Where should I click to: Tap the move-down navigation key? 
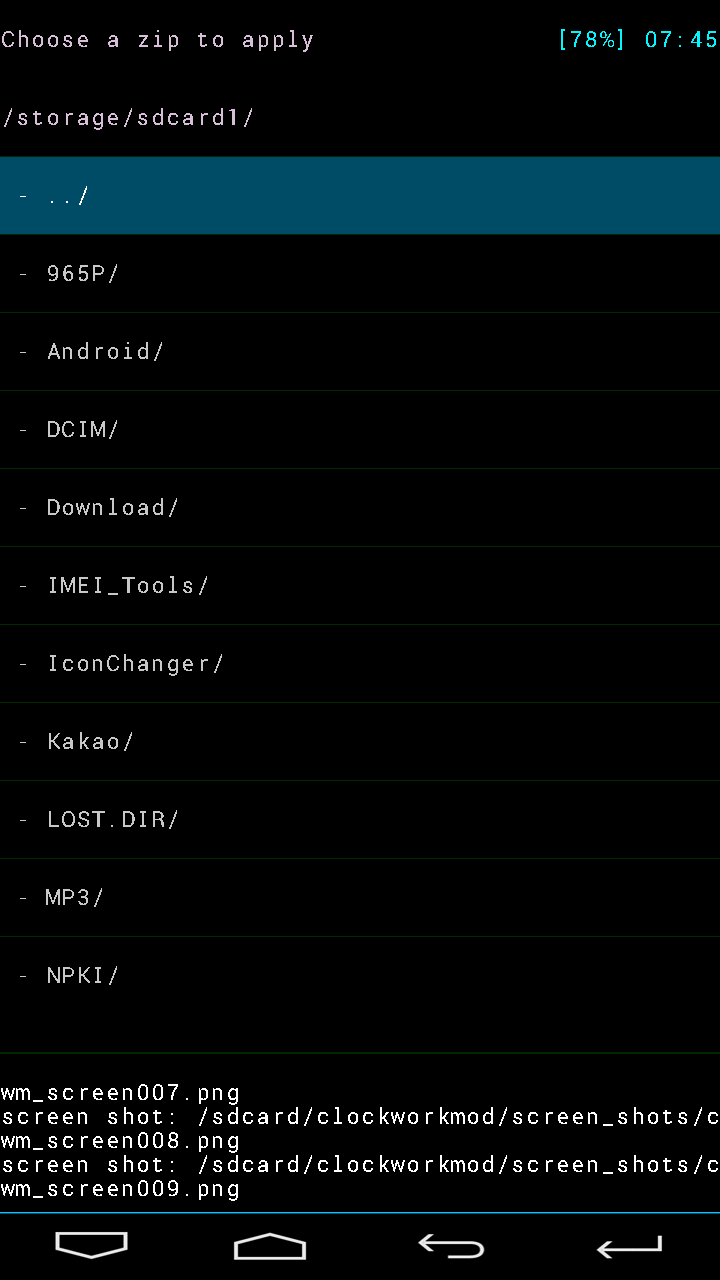91,1245
